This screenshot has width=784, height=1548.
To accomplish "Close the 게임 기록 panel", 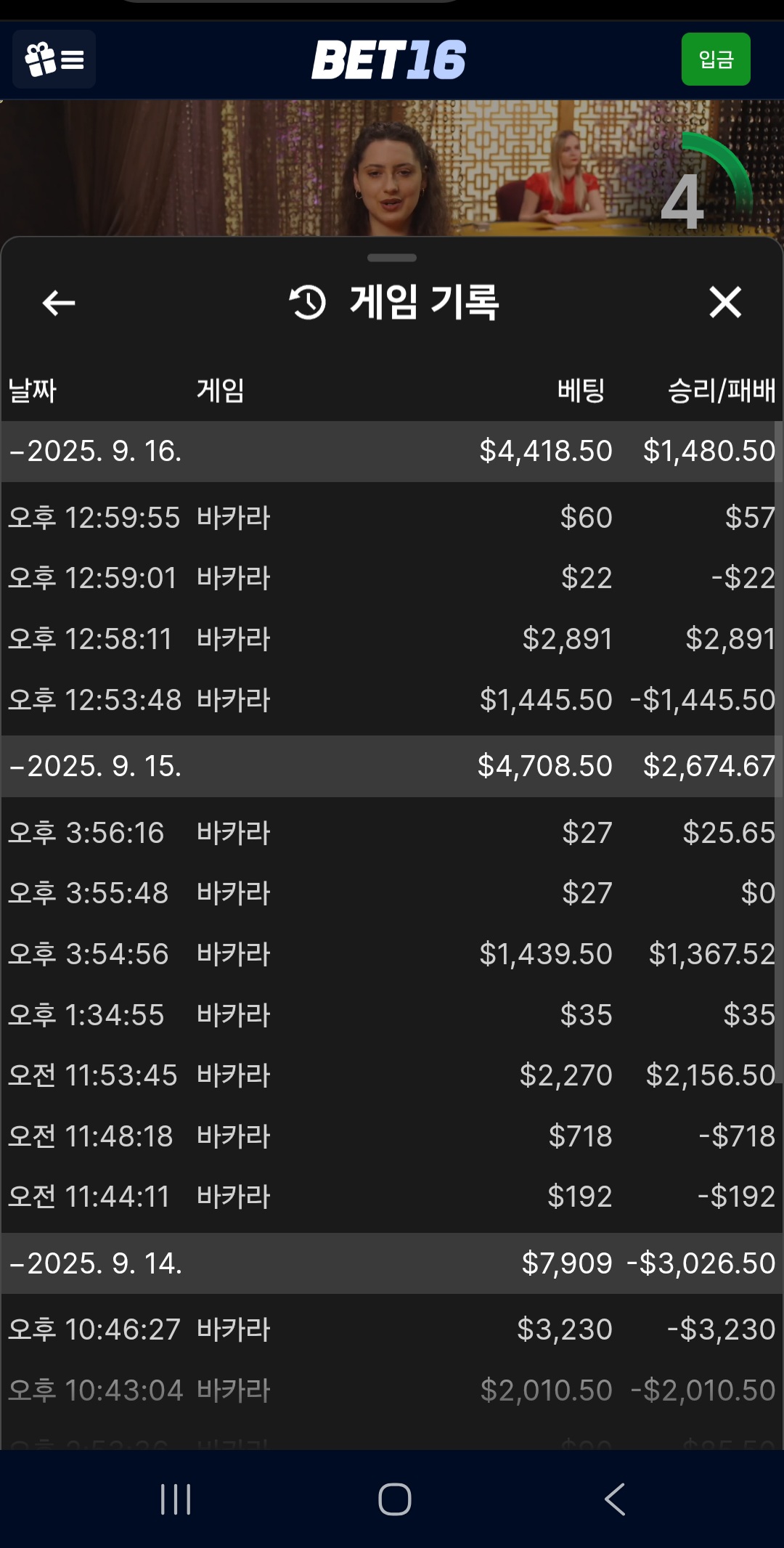I will click(x=725, y=302).
